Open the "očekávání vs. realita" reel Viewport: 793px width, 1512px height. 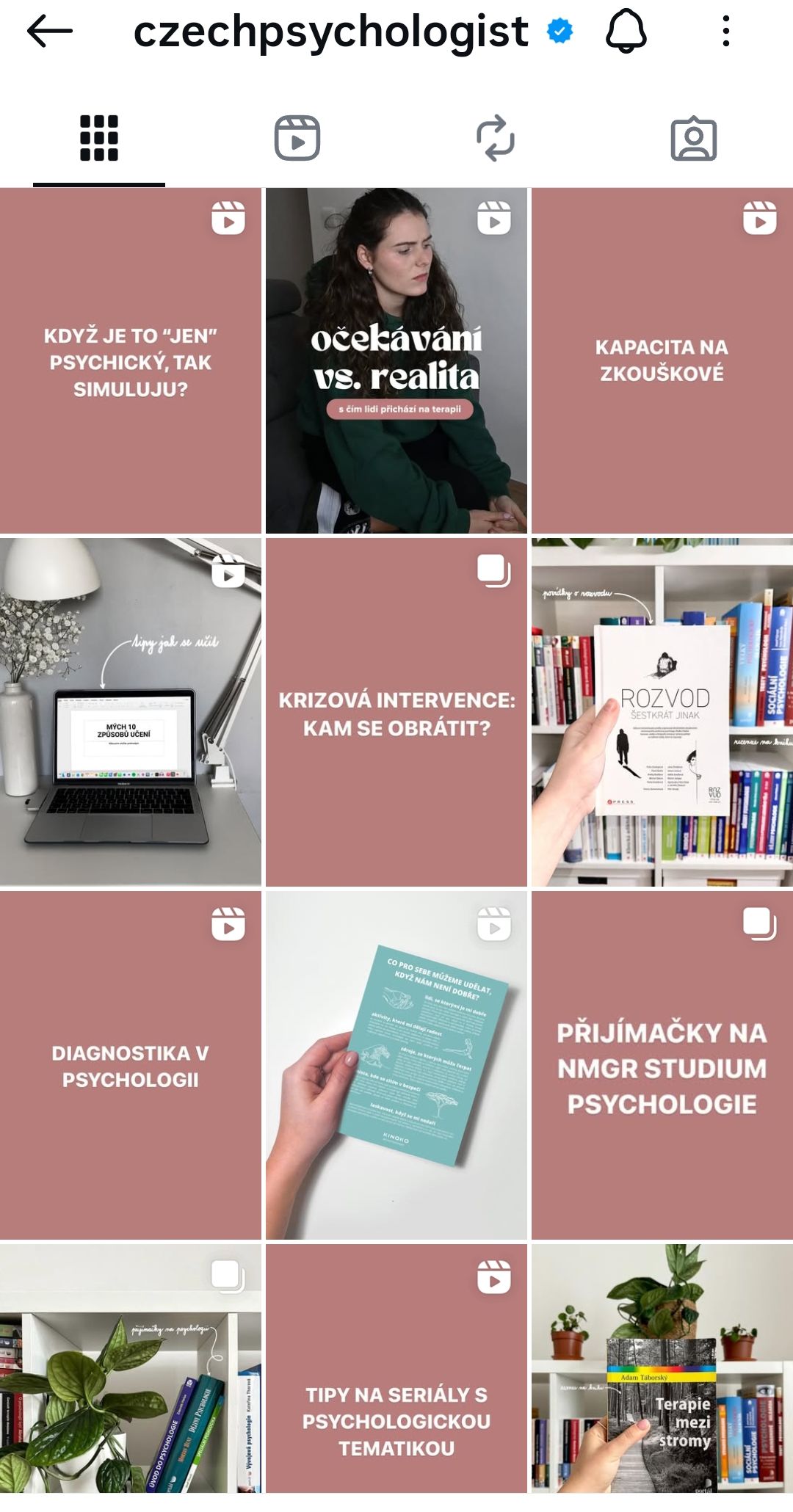pyautogui.click(x=396, y=360)
